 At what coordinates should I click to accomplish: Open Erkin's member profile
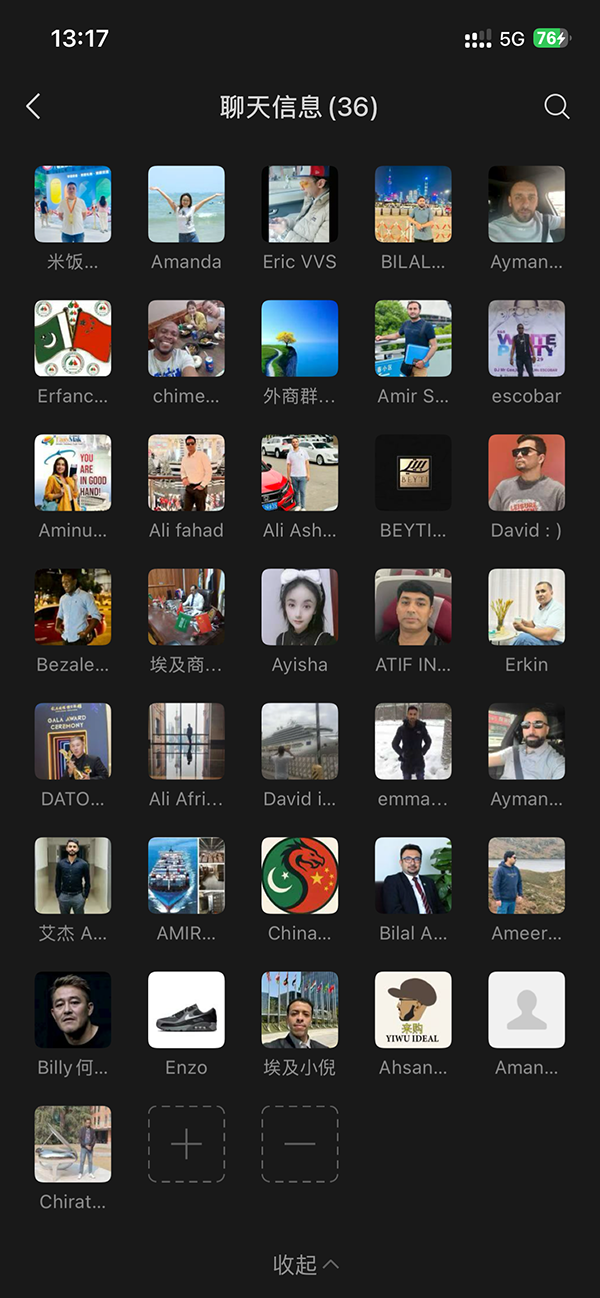pos(526,607)
